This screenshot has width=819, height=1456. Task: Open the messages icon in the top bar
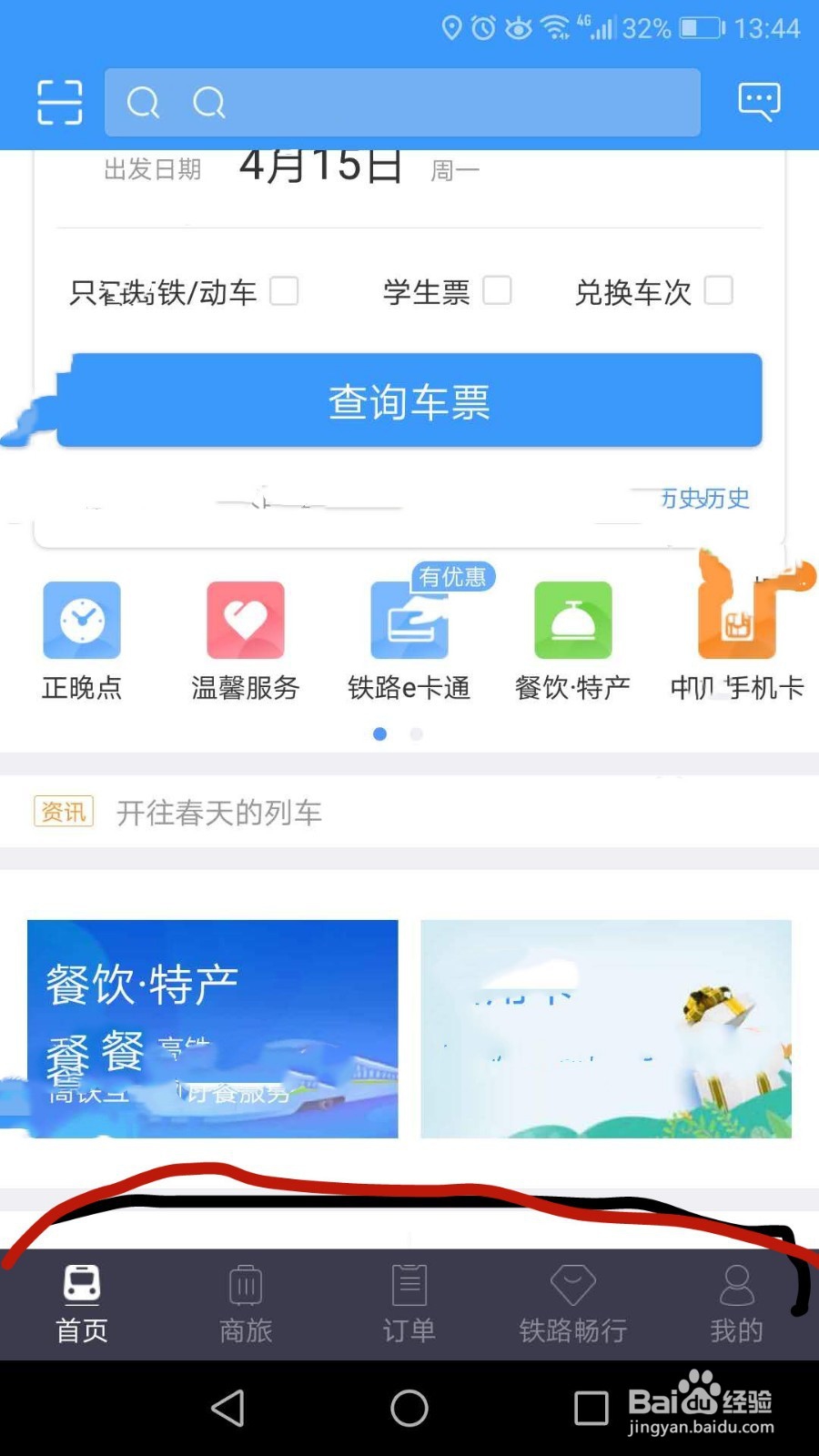(758, 101)
